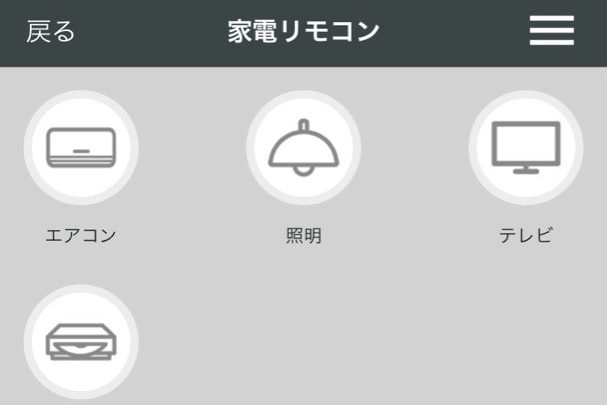
Task: Go back with the 戻る button
Action: (x=50, y=32)
